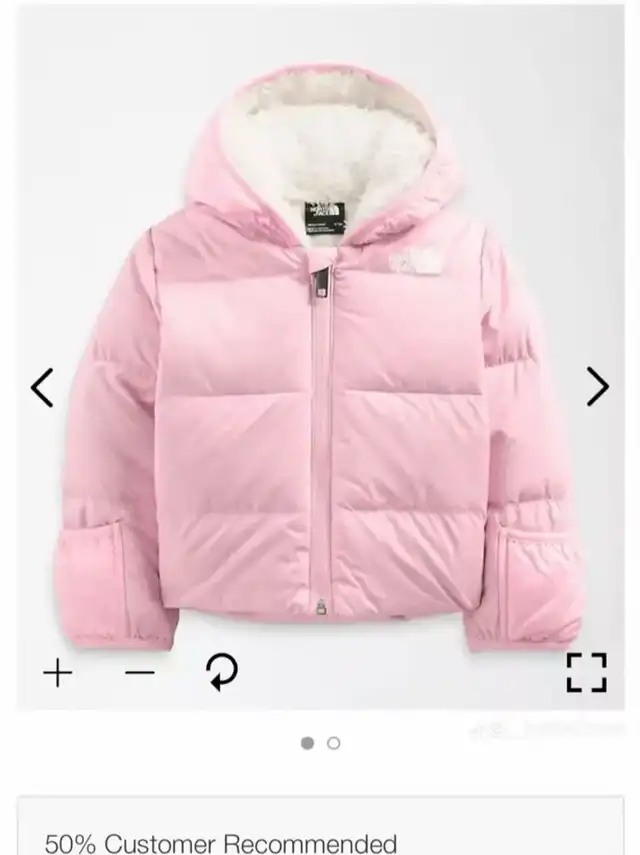Jump to the second image dot
This screenshot has height=855, width=640.
[x=334, y=743]
